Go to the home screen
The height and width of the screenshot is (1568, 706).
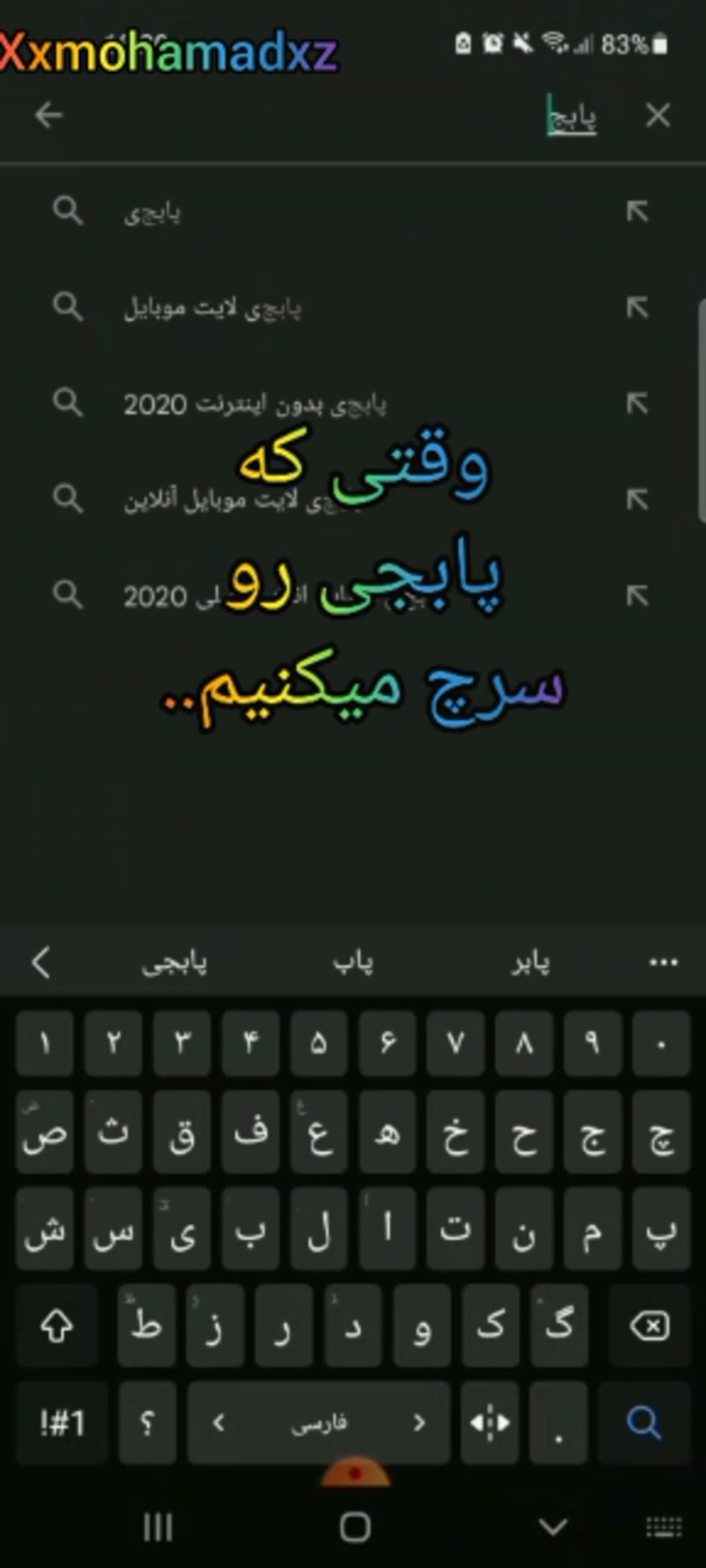pos(355,1526)
